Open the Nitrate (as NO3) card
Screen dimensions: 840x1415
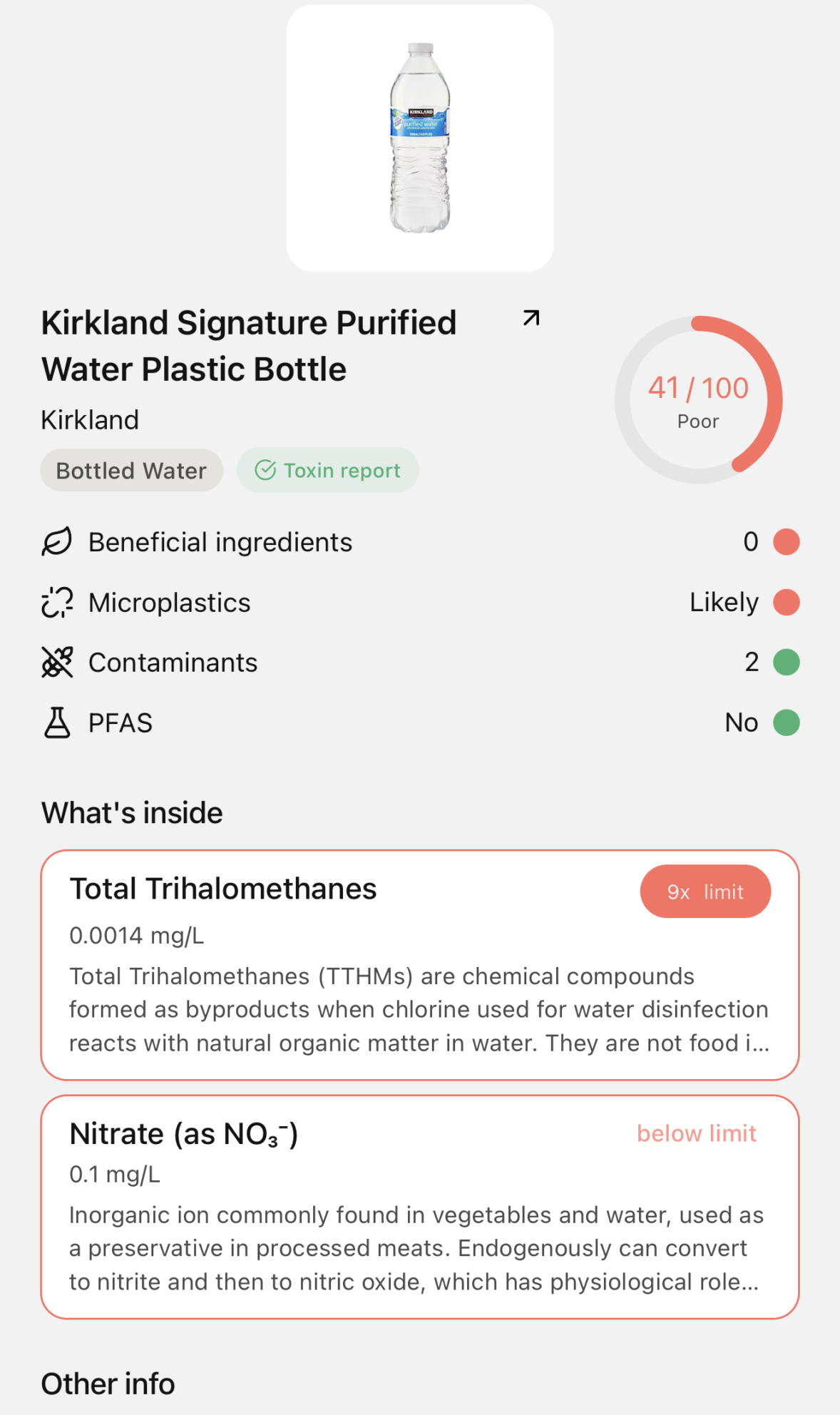point(419,1207)
